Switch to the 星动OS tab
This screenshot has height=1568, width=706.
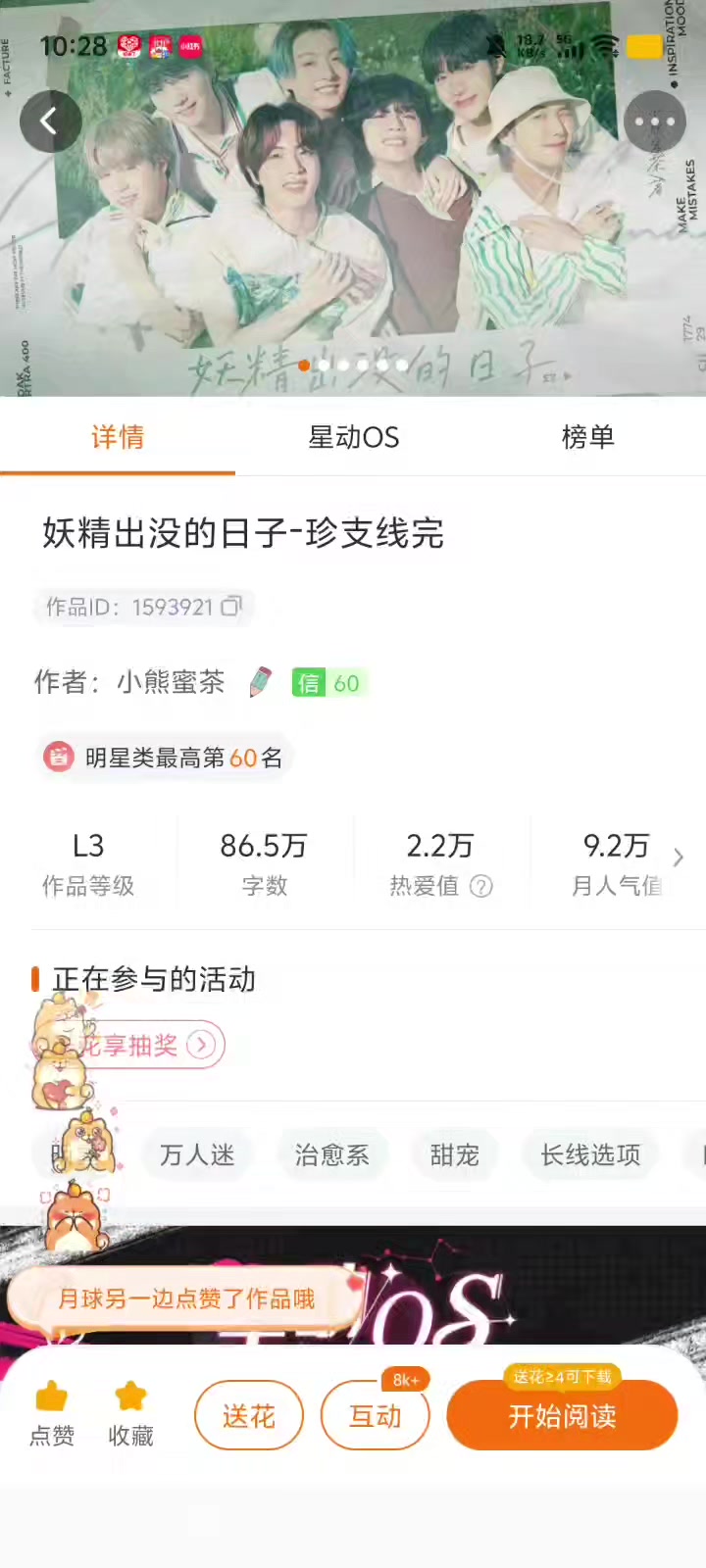353,438
